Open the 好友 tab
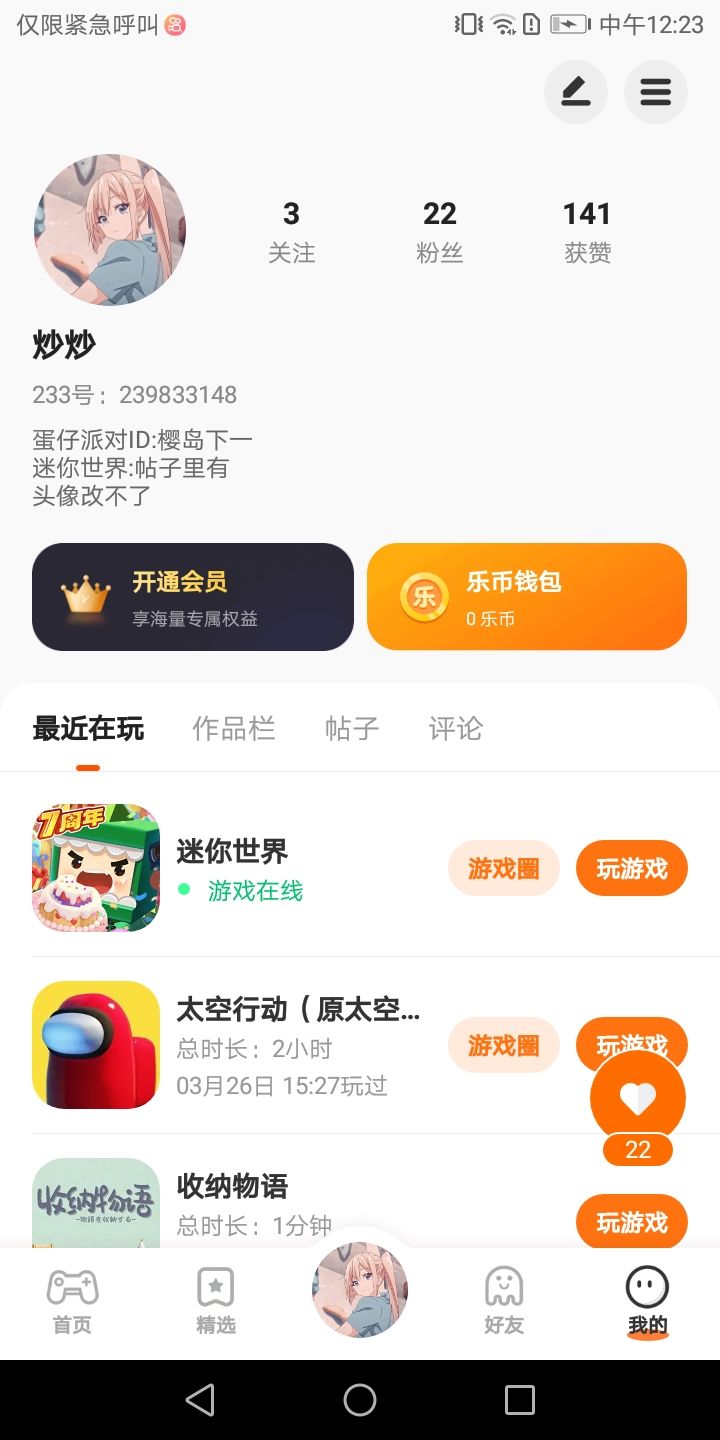720x1440 pixels. (x=504, y=1301)
